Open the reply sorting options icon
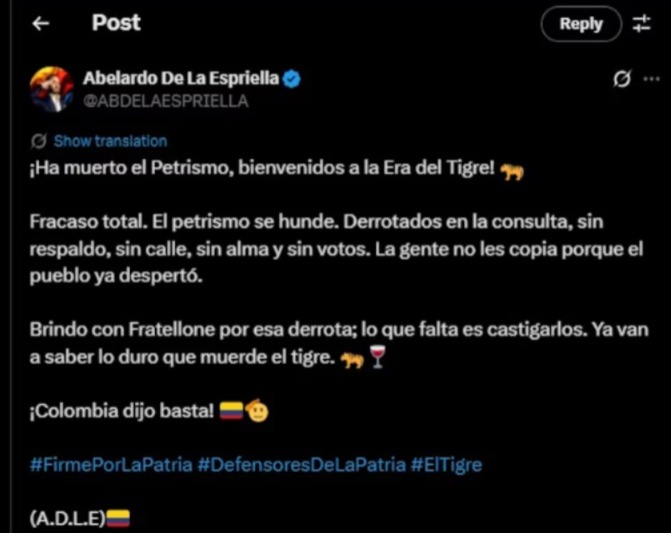671x533 pixels. click(641, 23)
